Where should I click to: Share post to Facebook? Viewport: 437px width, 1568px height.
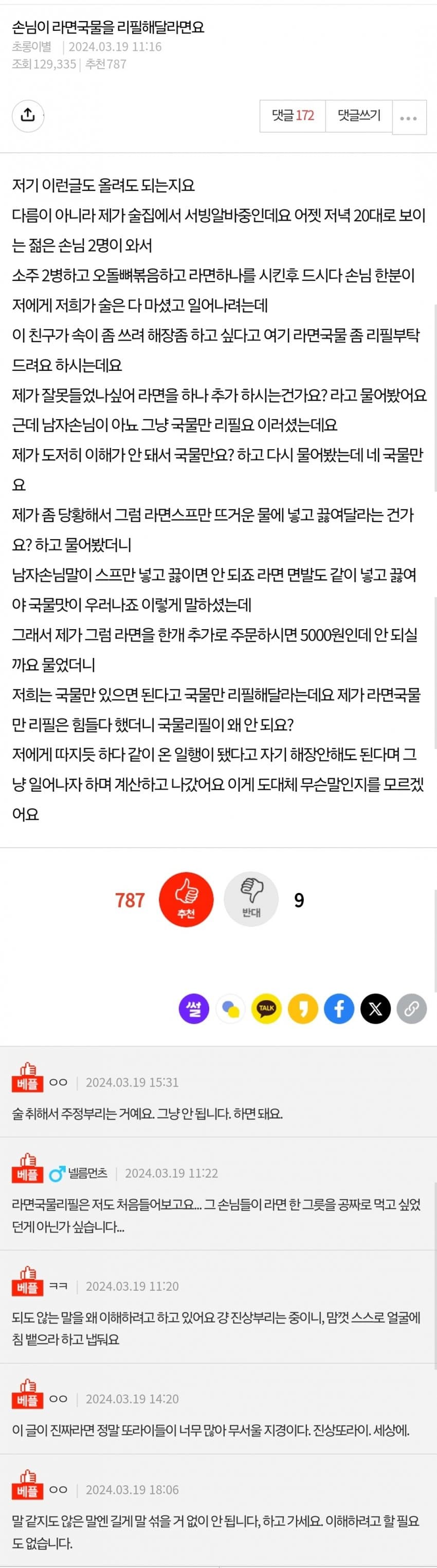point(339,1009)
